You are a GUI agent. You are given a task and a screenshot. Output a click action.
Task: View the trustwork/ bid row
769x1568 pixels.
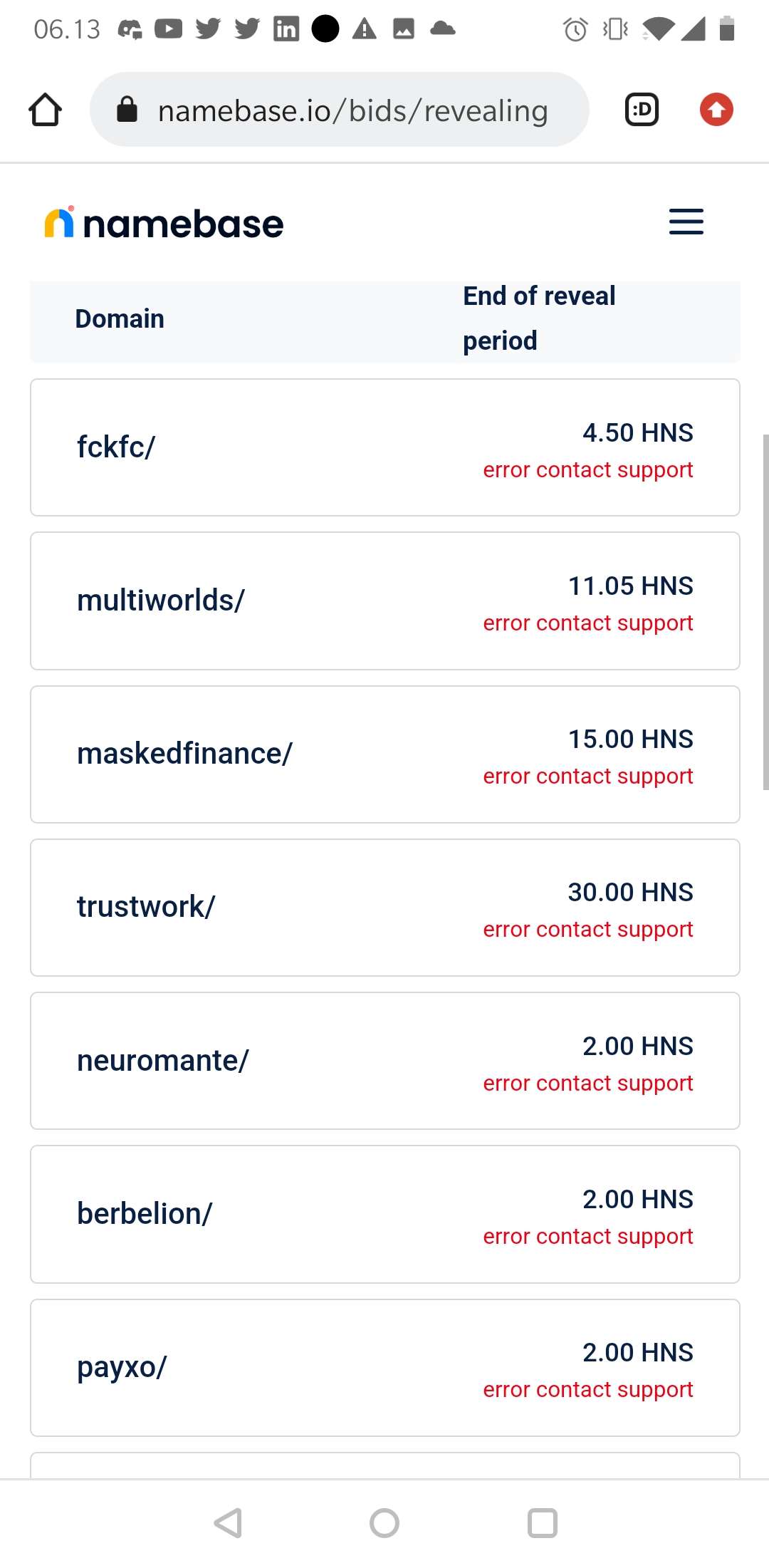point(385,908)
